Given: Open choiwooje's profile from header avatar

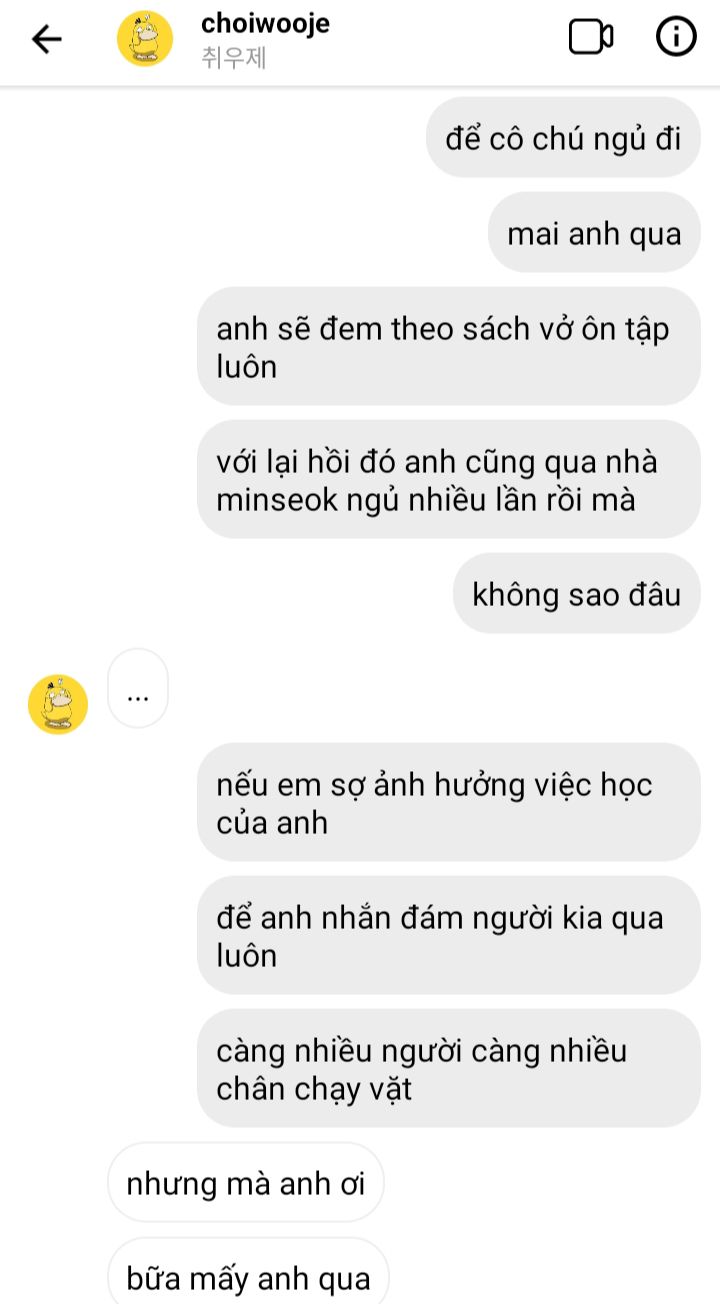Looking at the screenshot, I should (x=145, y=39).
